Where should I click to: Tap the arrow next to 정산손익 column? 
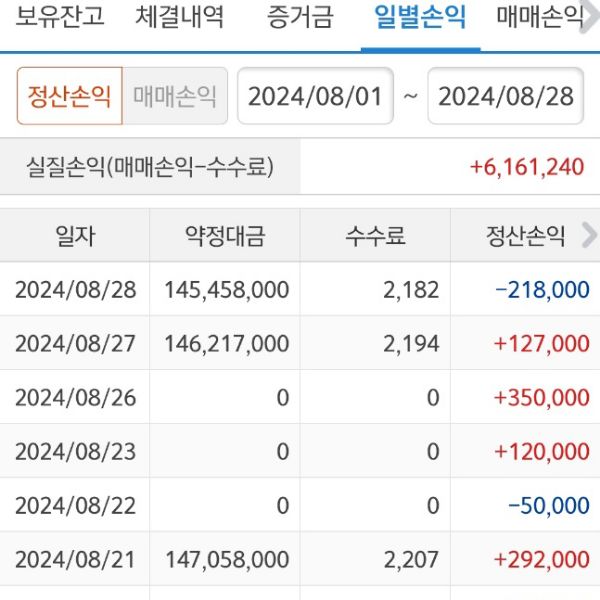click(589, 236)
